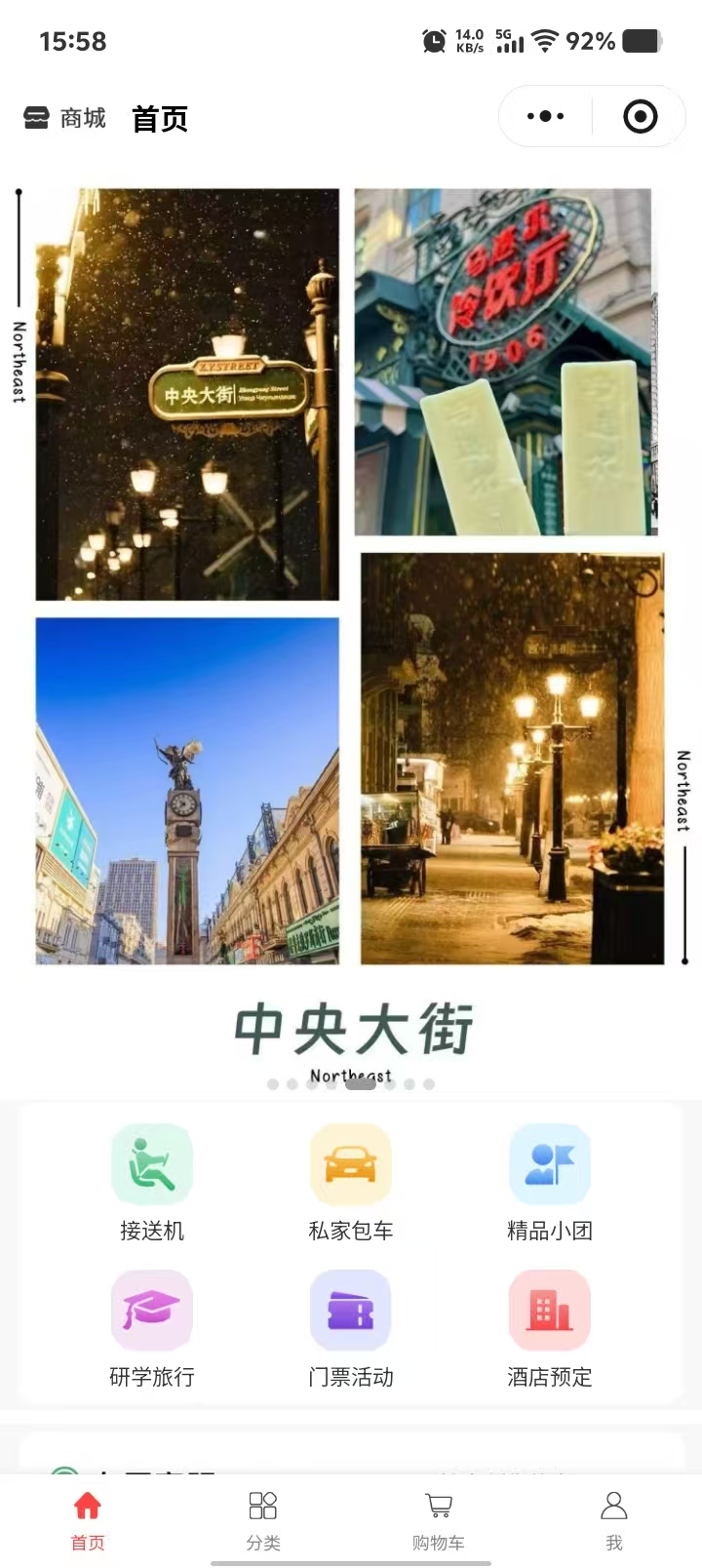Image resolution: width=702 pixels, height=1568 pixels.
Task: Switch to the 分类 categories tab
Action: click(x=263, y=1519)
